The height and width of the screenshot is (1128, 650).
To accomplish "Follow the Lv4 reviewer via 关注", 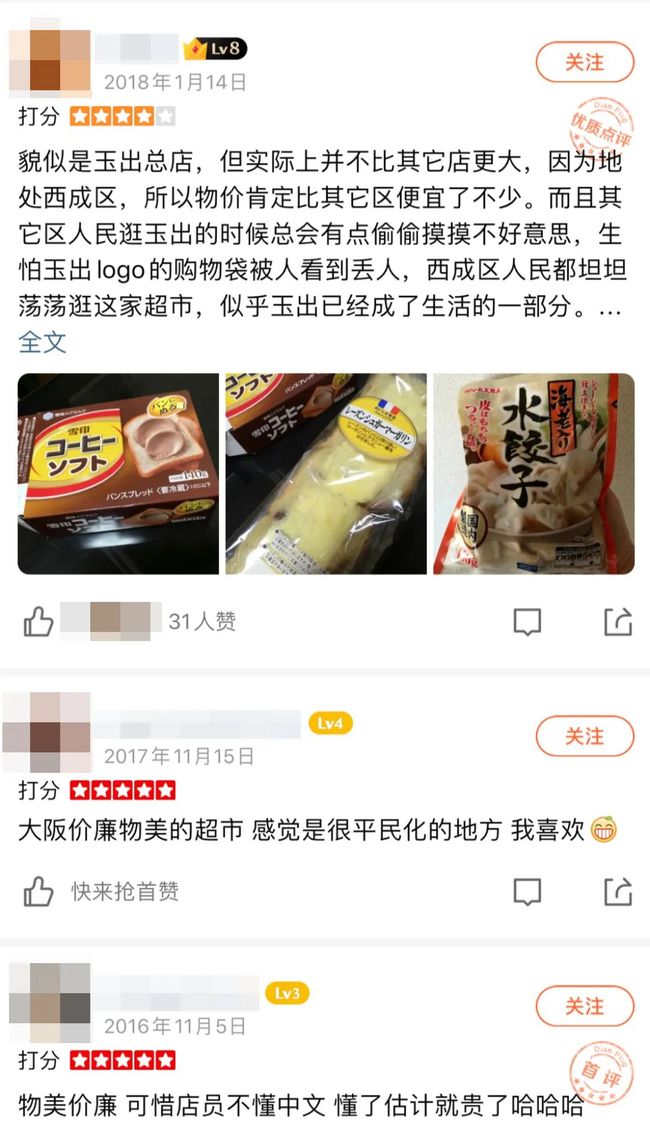I will pos(585,736).
